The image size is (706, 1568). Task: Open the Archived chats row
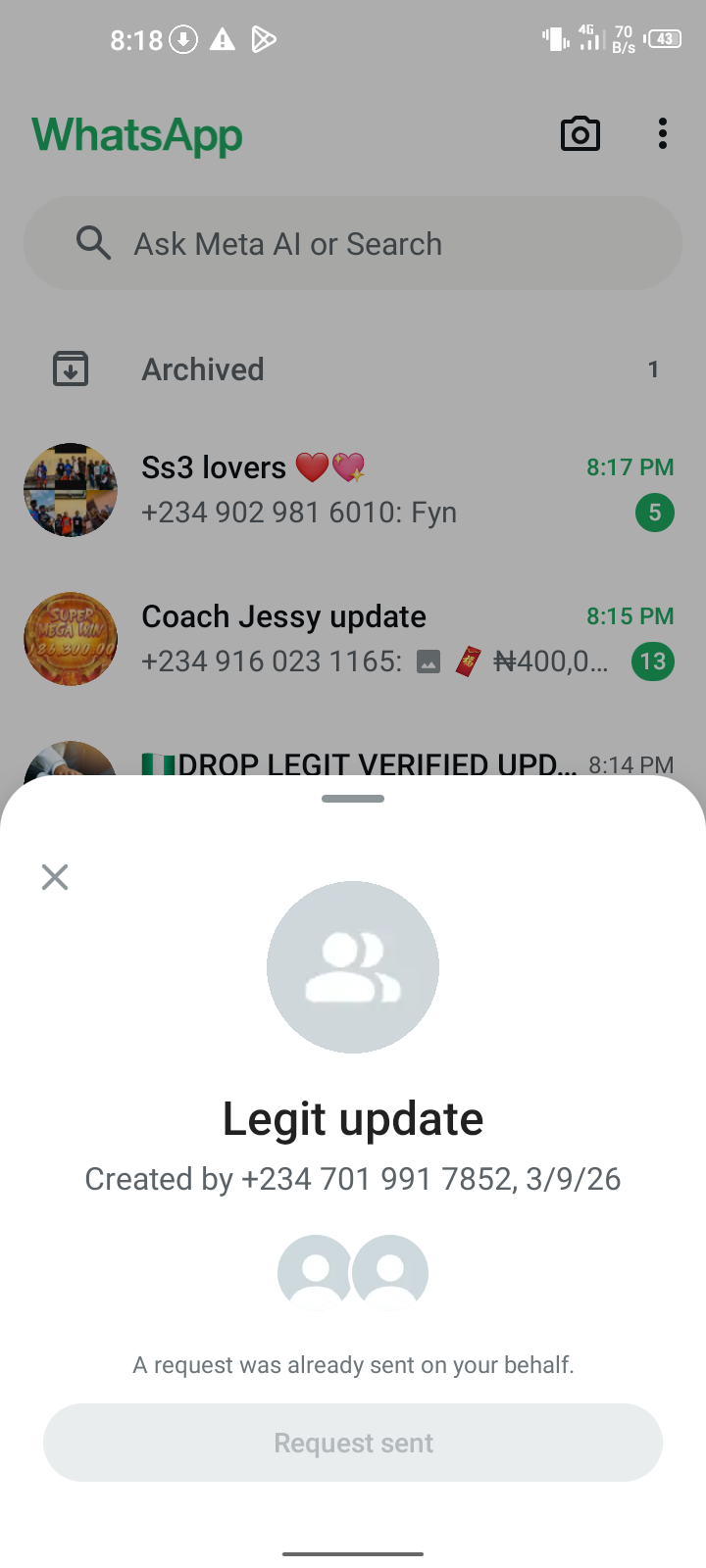coord(353,369)
